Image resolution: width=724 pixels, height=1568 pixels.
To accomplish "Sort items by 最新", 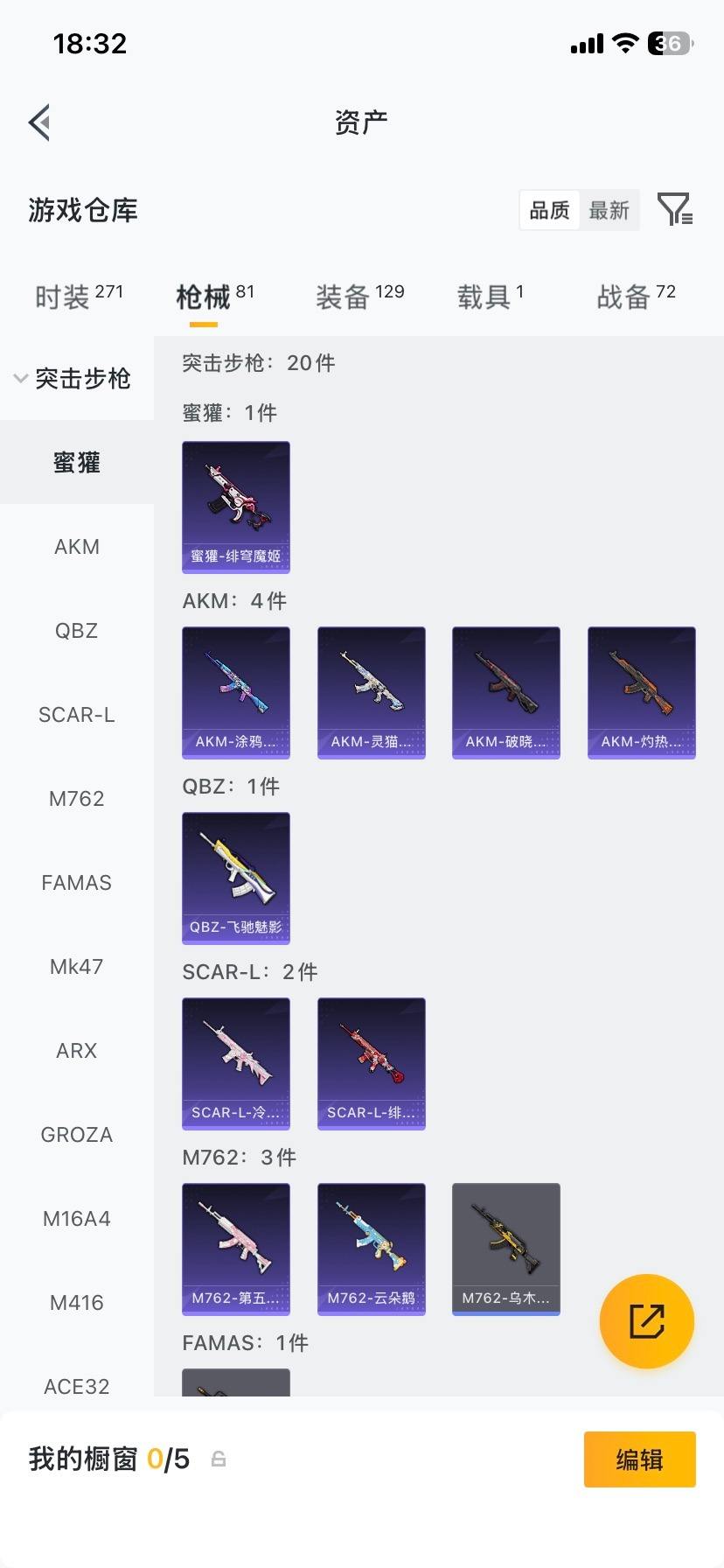I will pyautogui.click(x=609, y=210).
